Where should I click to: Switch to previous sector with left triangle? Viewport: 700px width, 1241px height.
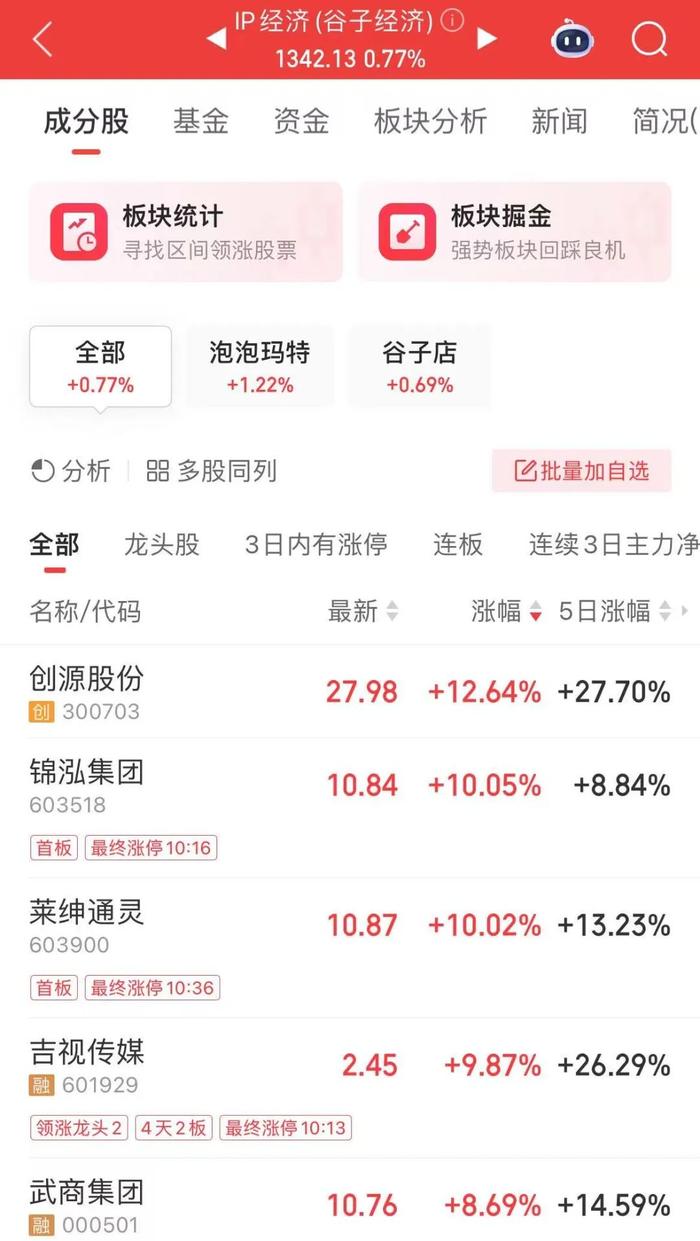216,39
